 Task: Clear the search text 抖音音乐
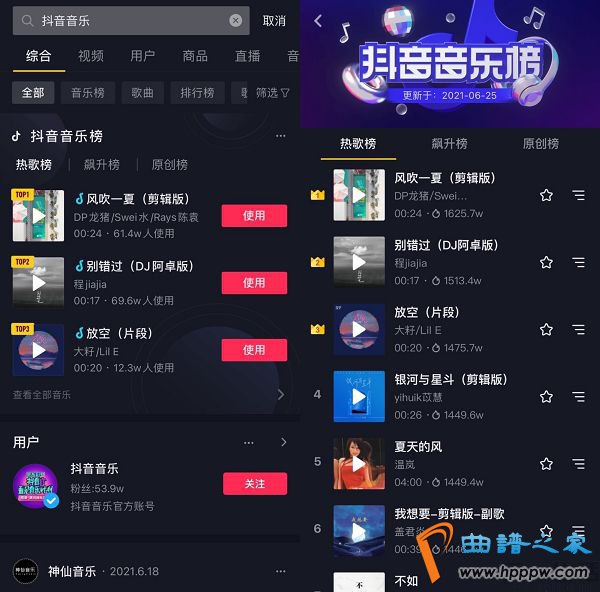(x=235, y=20)
